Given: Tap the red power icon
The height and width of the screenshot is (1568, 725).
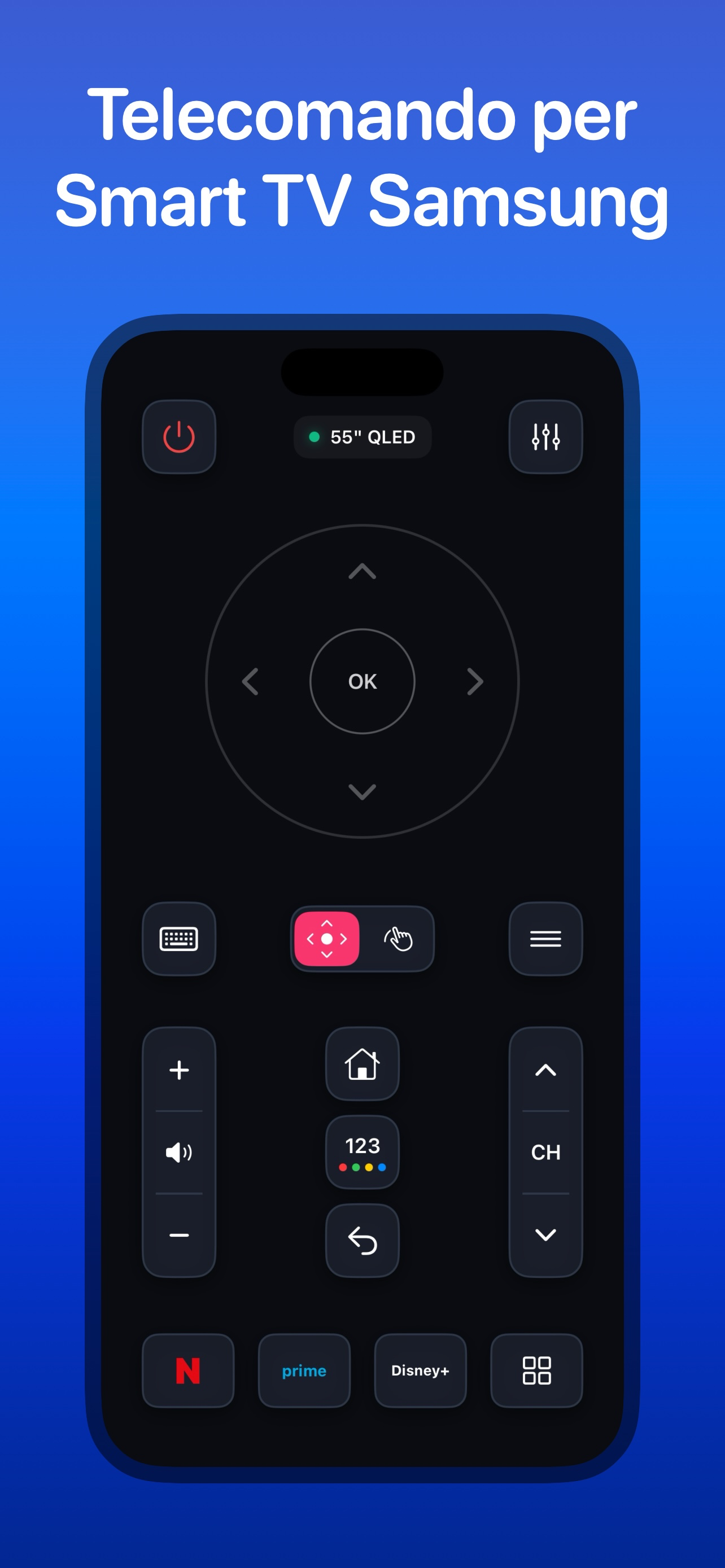Looking at the screenshot, I should 180,437.
